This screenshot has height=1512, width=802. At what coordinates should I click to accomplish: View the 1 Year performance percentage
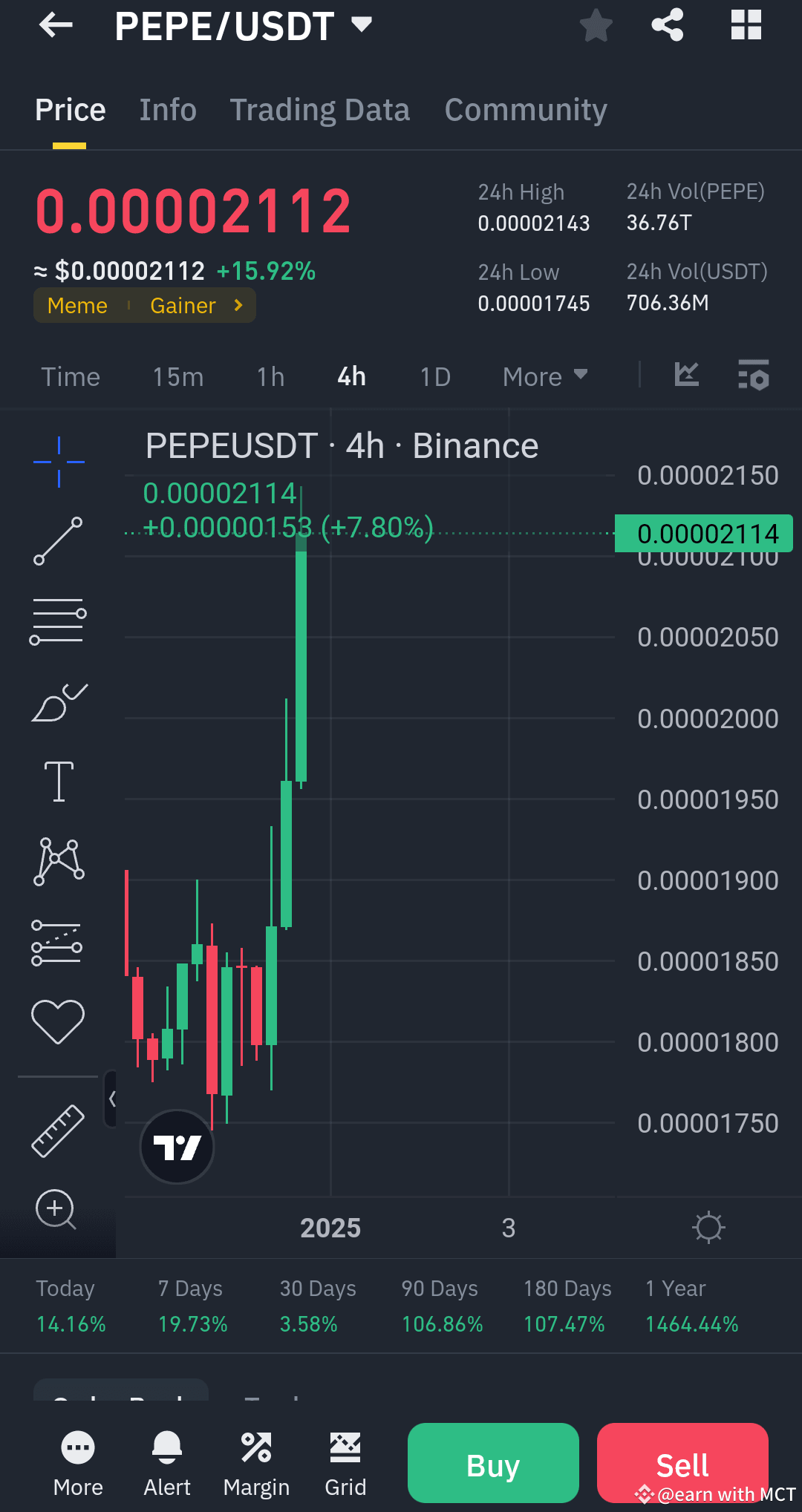pyautogui.click(x=691, y=1323)
